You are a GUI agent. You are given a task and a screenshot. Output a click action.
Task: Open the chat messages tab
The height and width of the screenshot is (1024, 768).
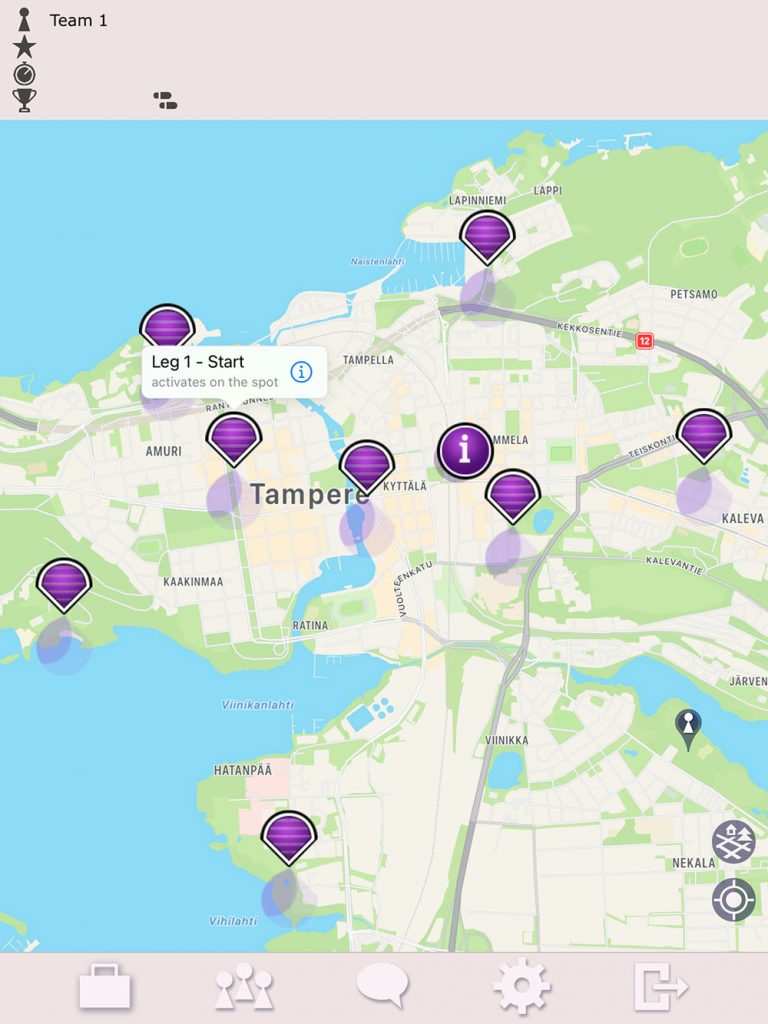(x=383, y=985)
